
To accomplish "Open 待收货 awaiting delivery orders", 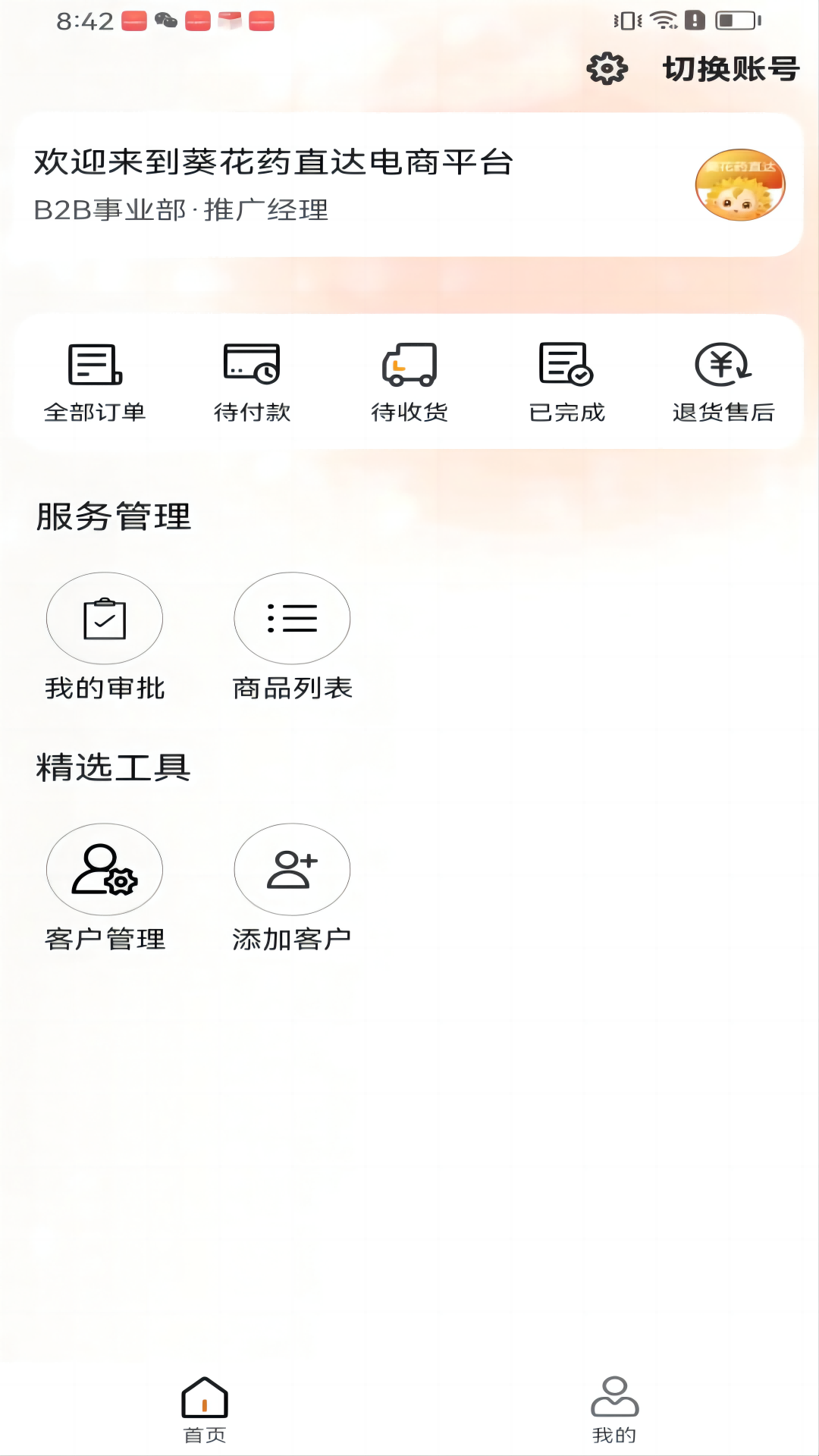I will [x=409, y=379].
